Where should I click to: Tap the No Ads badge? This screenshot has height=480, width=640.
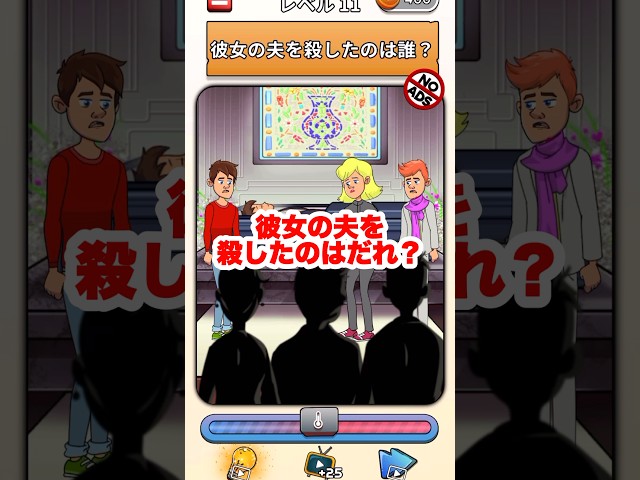tap(422, 89)
